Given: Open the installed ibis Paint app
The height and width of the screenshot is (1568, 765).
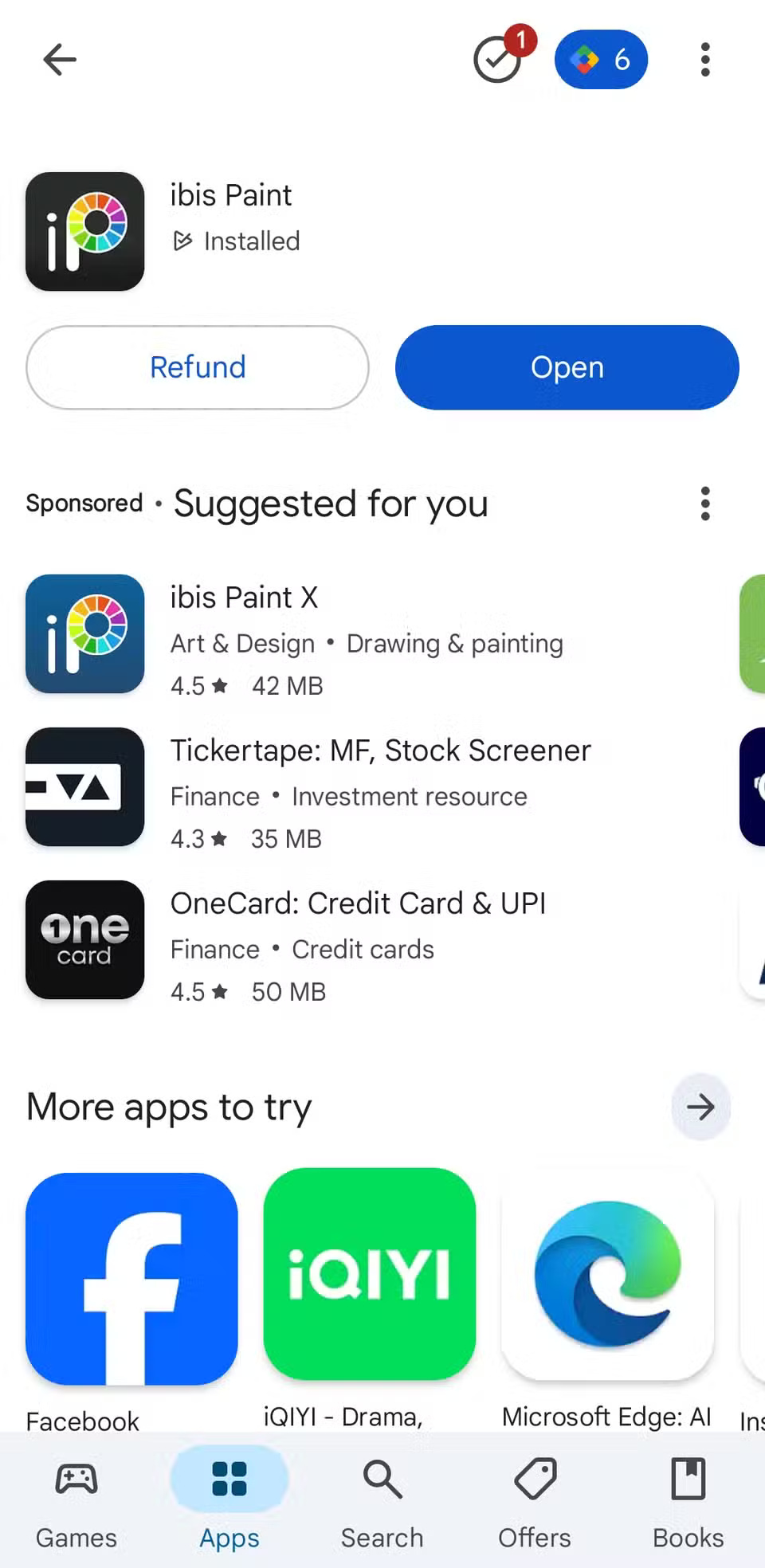Looking at the screenshot, I should 567,367.
